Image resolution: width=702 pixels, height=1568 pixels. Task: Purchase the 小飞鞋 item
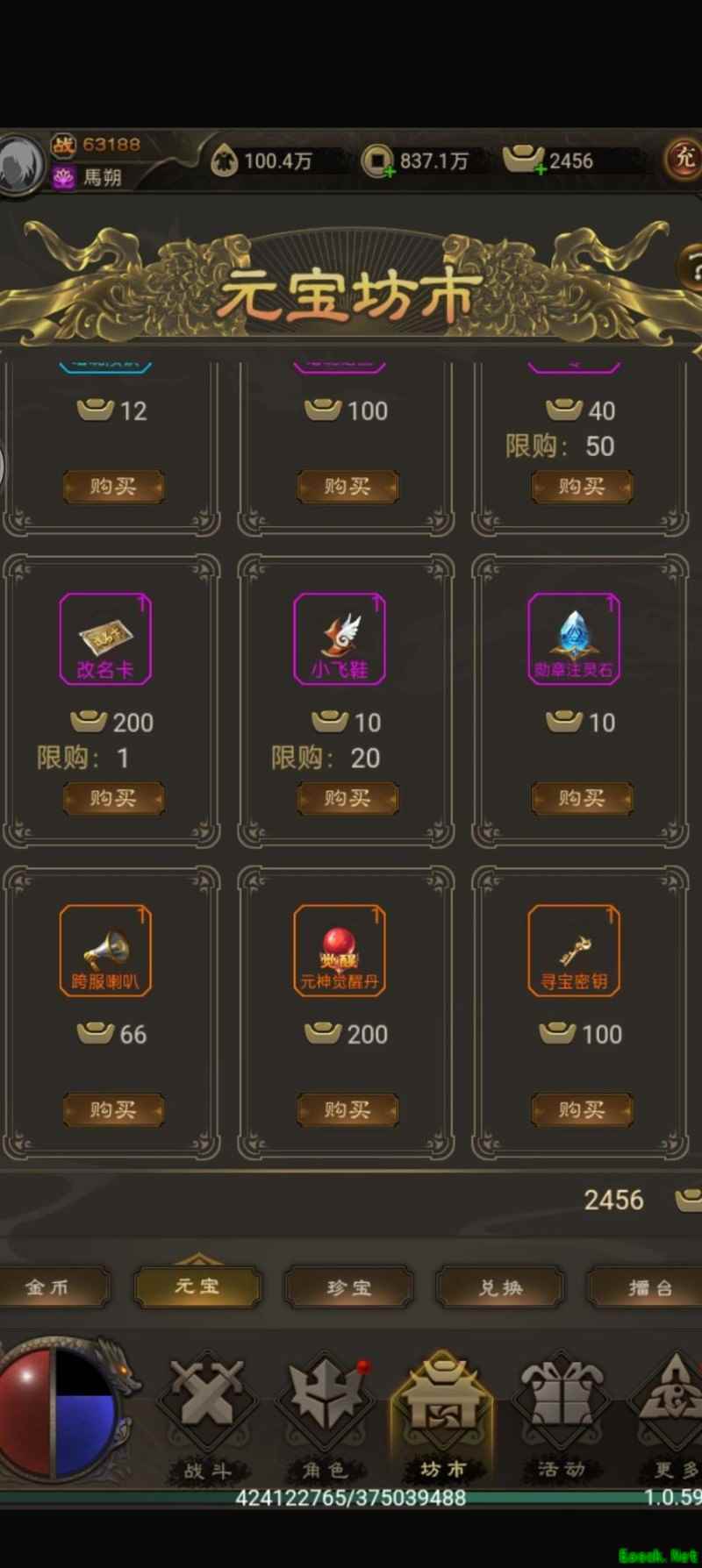coord(347,798)
